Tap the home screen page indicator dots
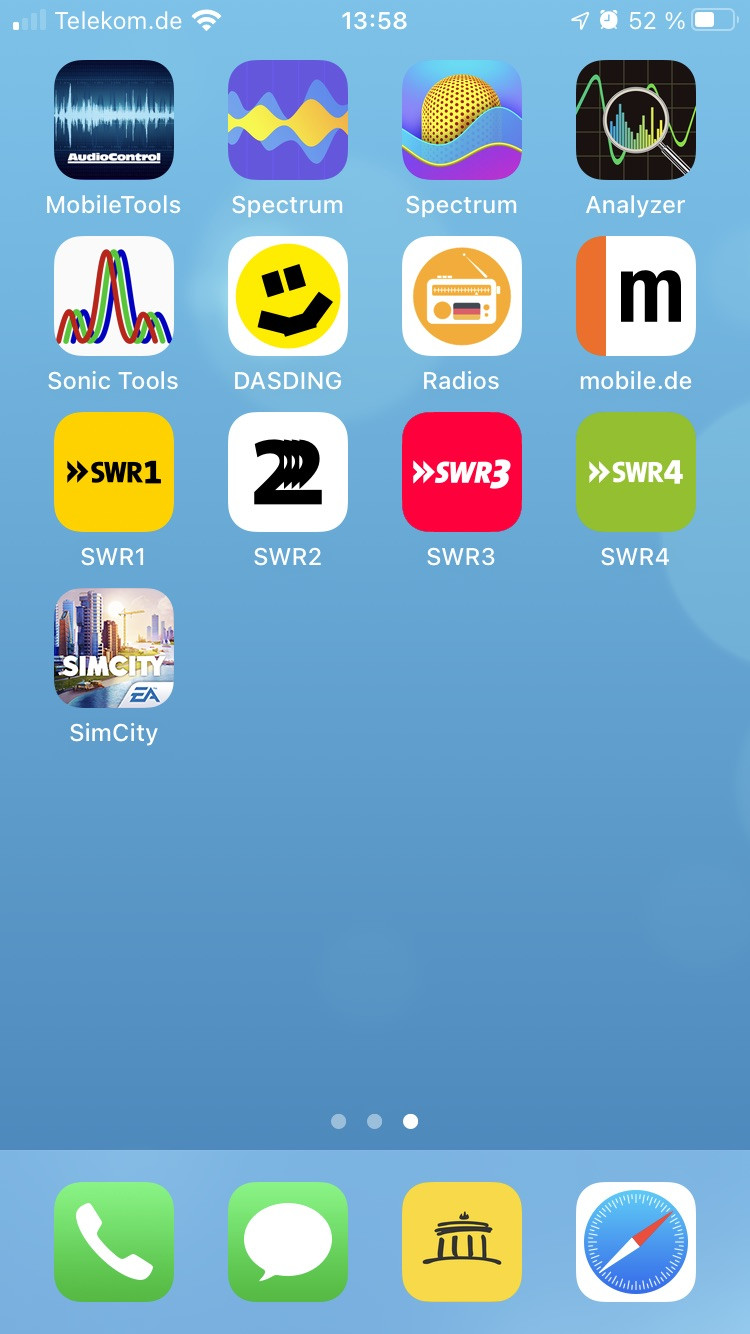750x1334 pixels. 374,1122
